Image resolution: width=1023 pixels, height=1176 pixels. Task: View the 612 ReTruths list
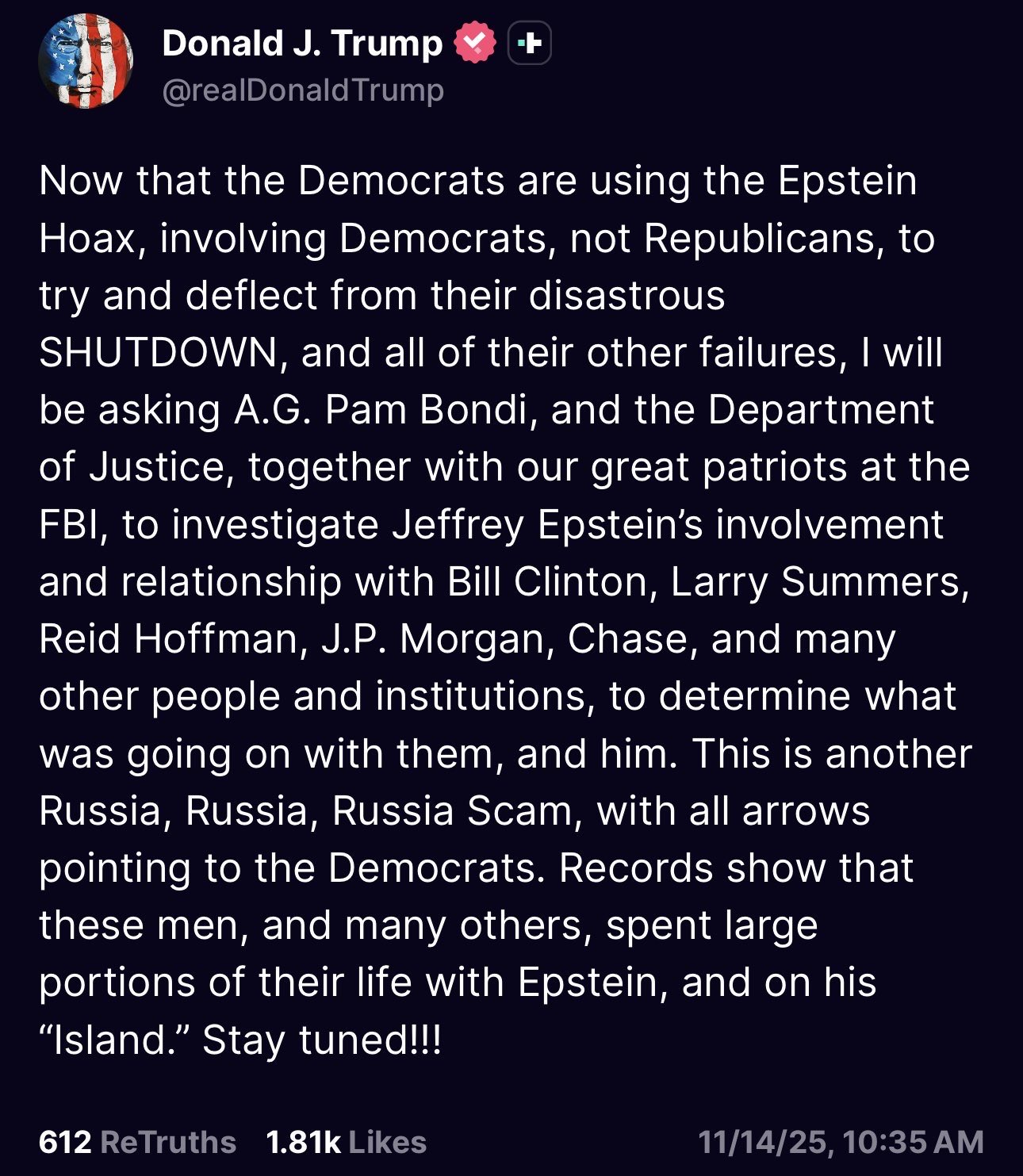[137, 1142]
